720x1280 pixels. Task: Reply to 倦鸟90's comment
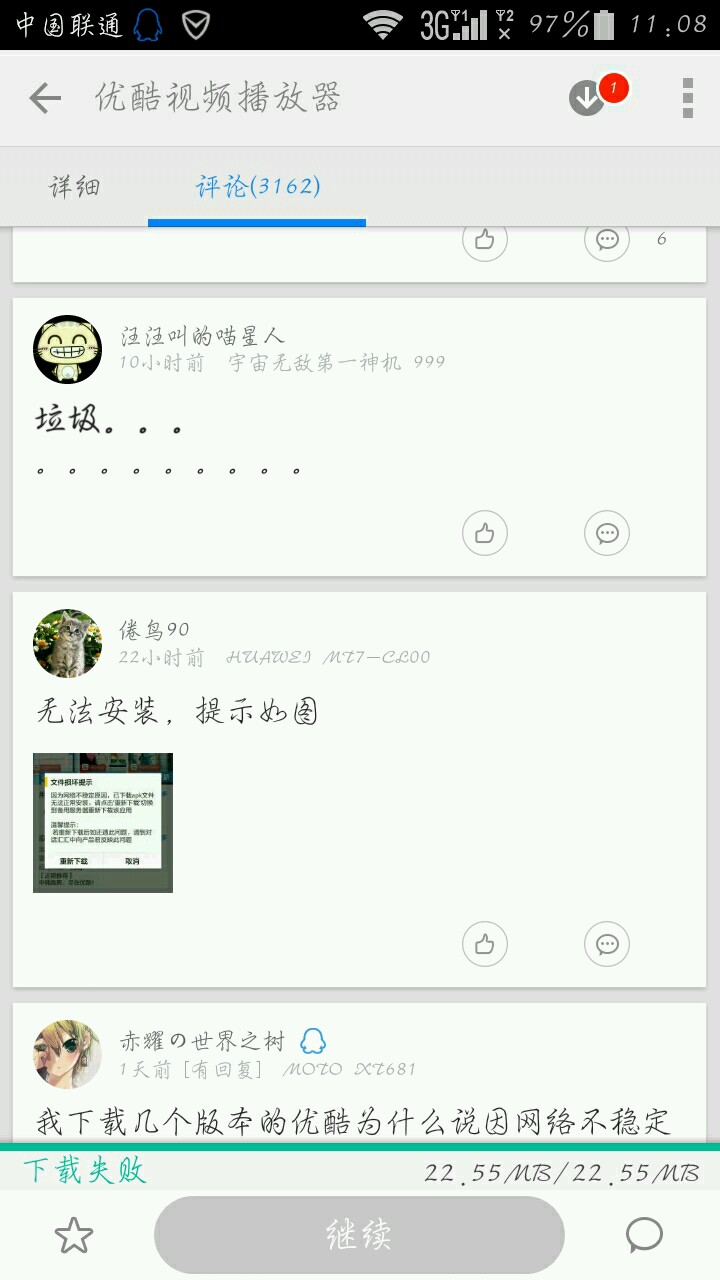pyautogui.click(x=607, y=944)
